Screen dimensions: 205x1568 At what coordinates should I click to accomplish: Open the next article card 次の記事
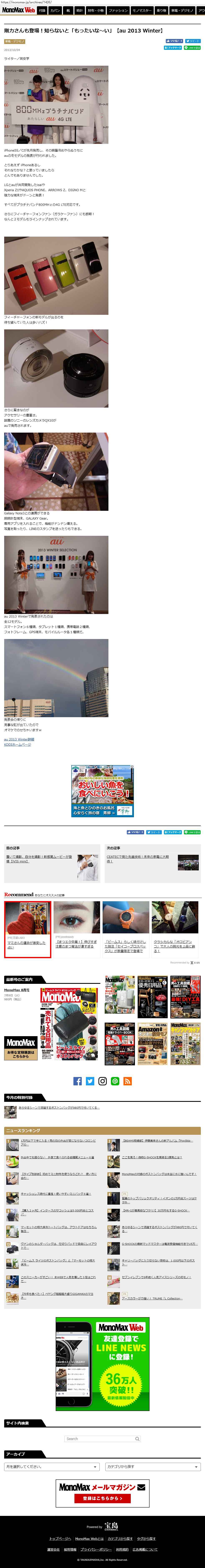click(x=152, y=863)
